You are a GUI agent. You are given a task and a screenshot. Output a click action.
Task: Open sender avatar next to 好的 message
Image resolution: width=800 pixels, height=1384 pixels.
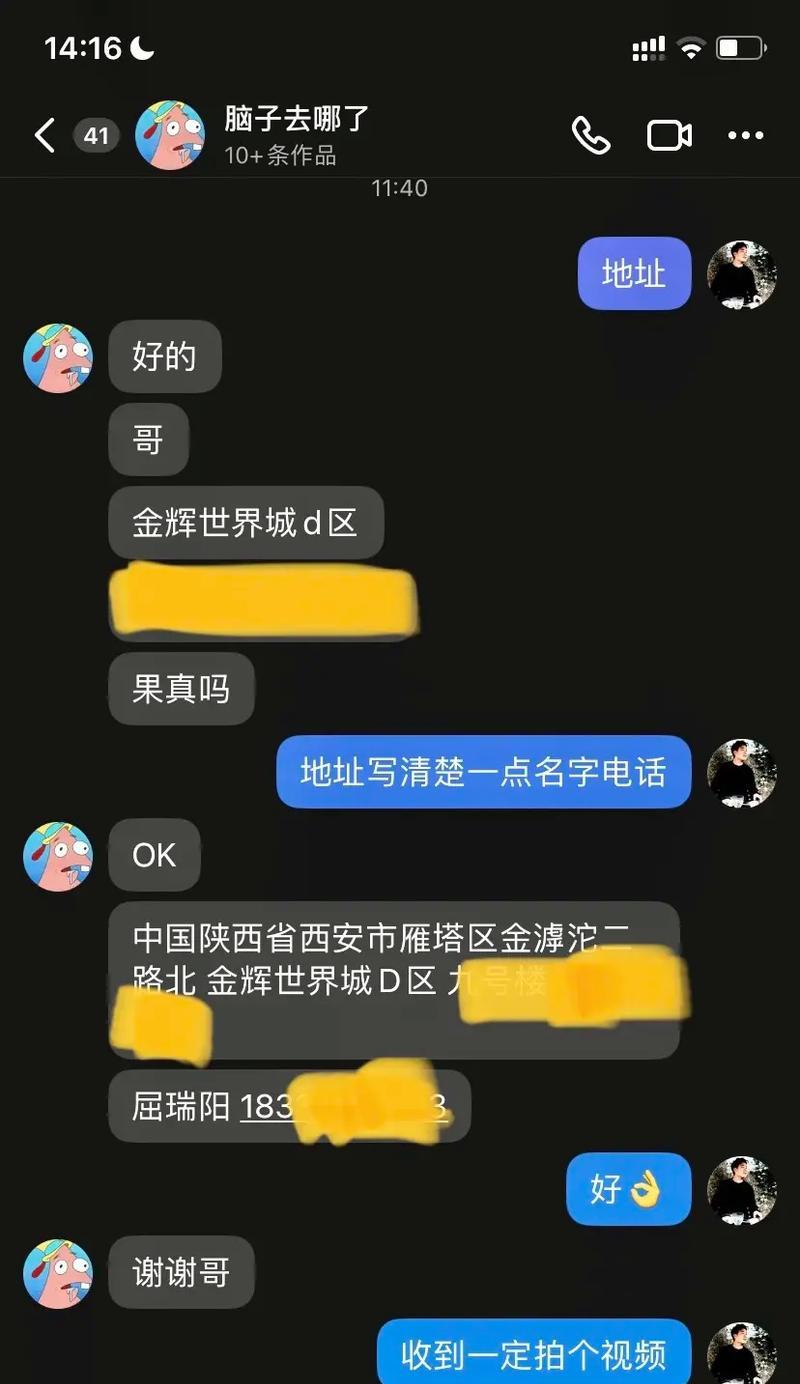(x=58, y=358)
